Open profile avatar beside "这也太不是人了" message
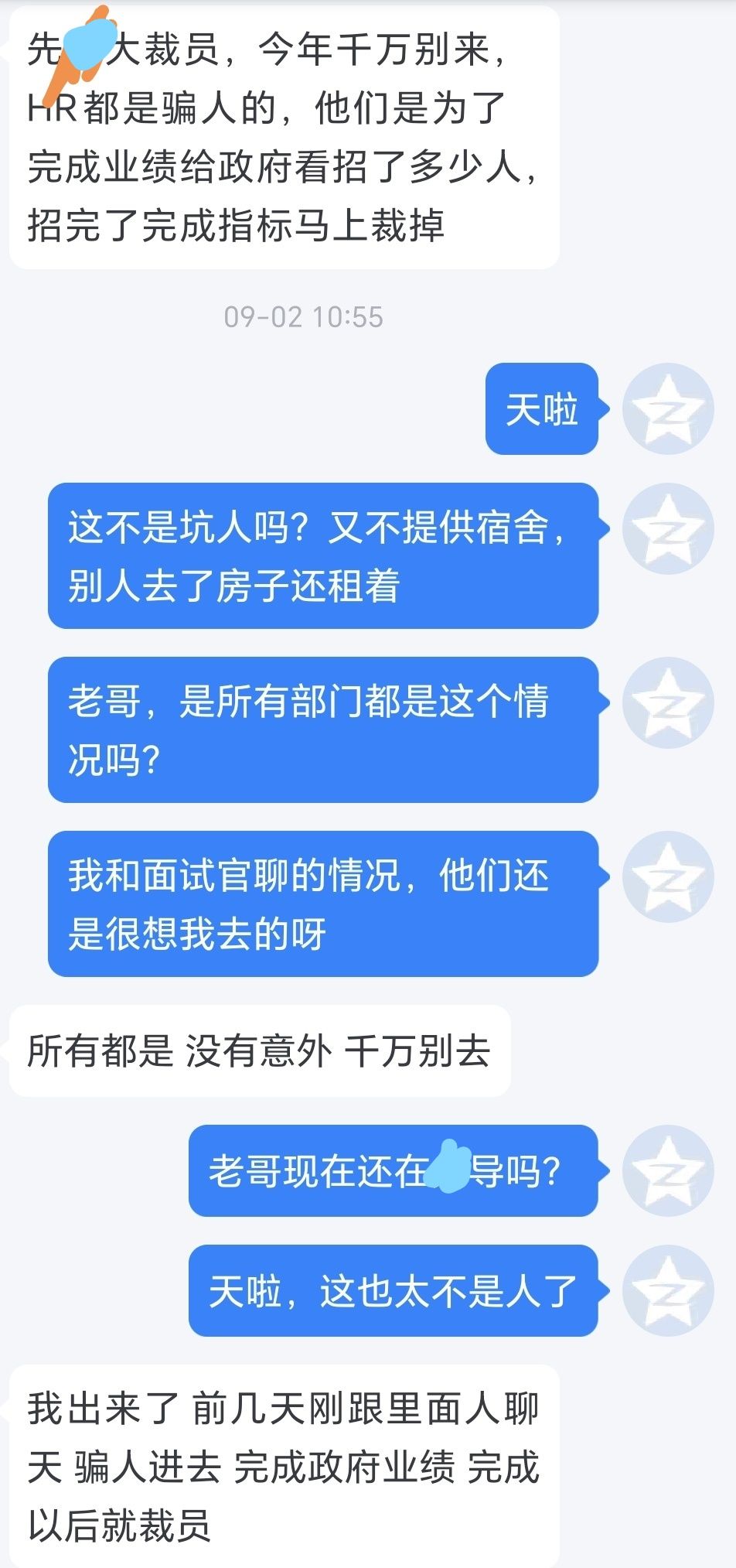Screen dimensions: 736x1568 pos(668,1290)
